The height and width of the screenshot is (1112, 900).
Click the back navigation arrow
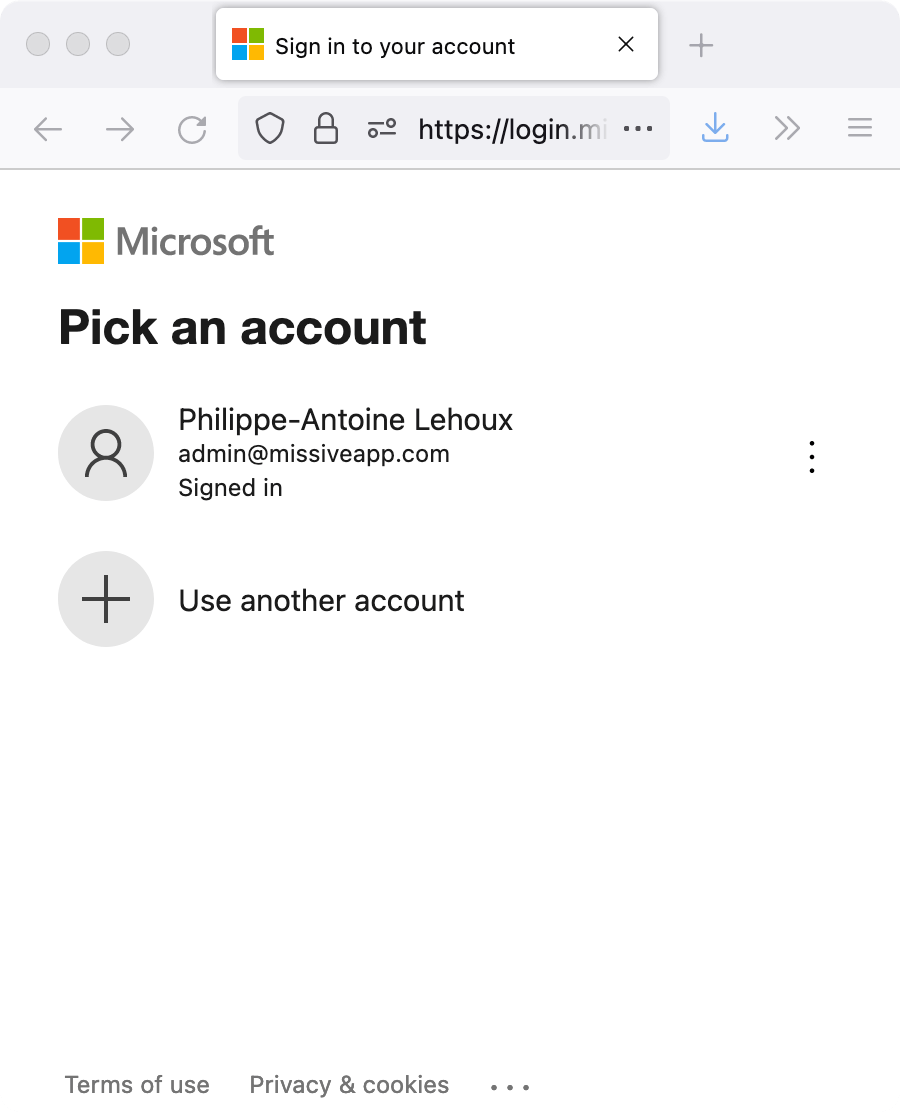point(47,128)
